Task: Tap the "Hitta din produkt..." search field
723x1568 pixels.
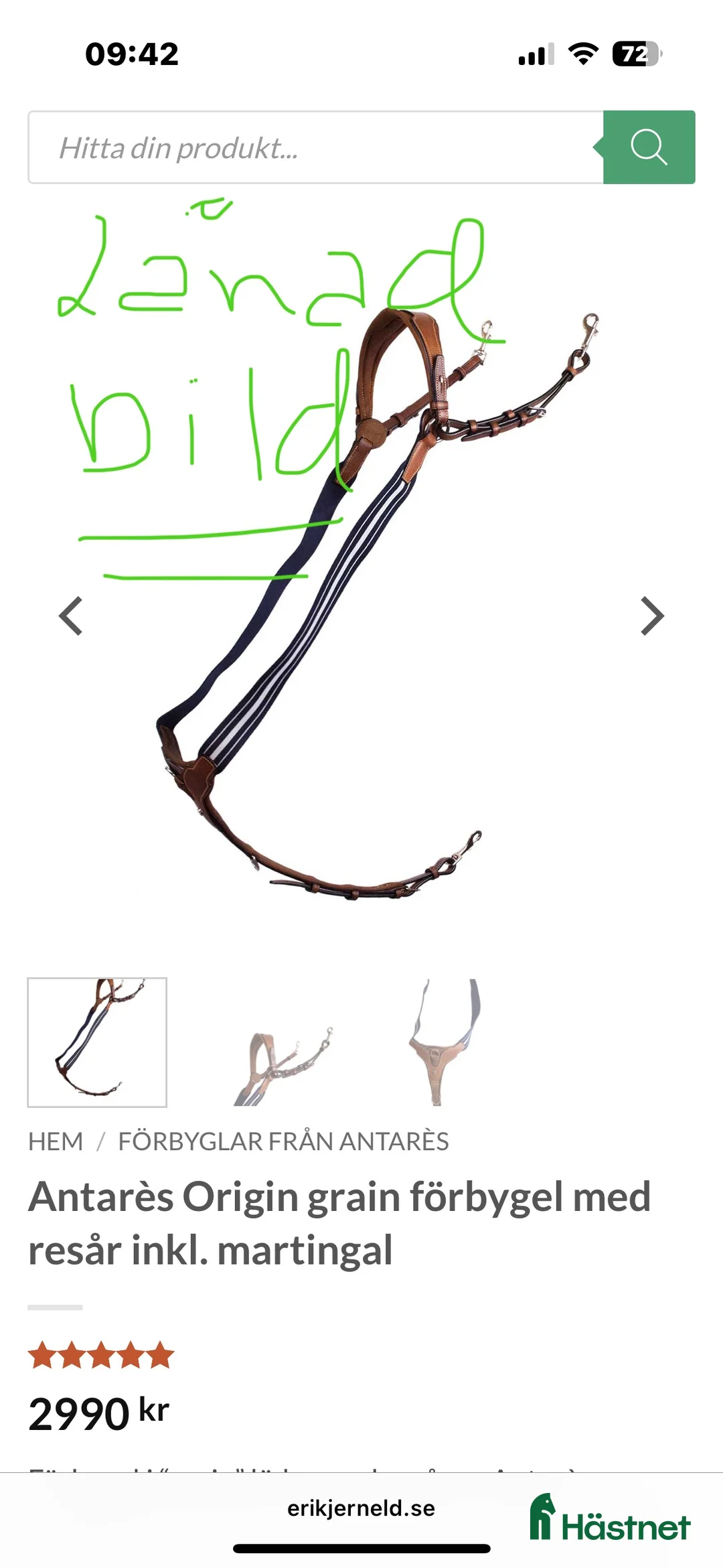Action: 315,147
